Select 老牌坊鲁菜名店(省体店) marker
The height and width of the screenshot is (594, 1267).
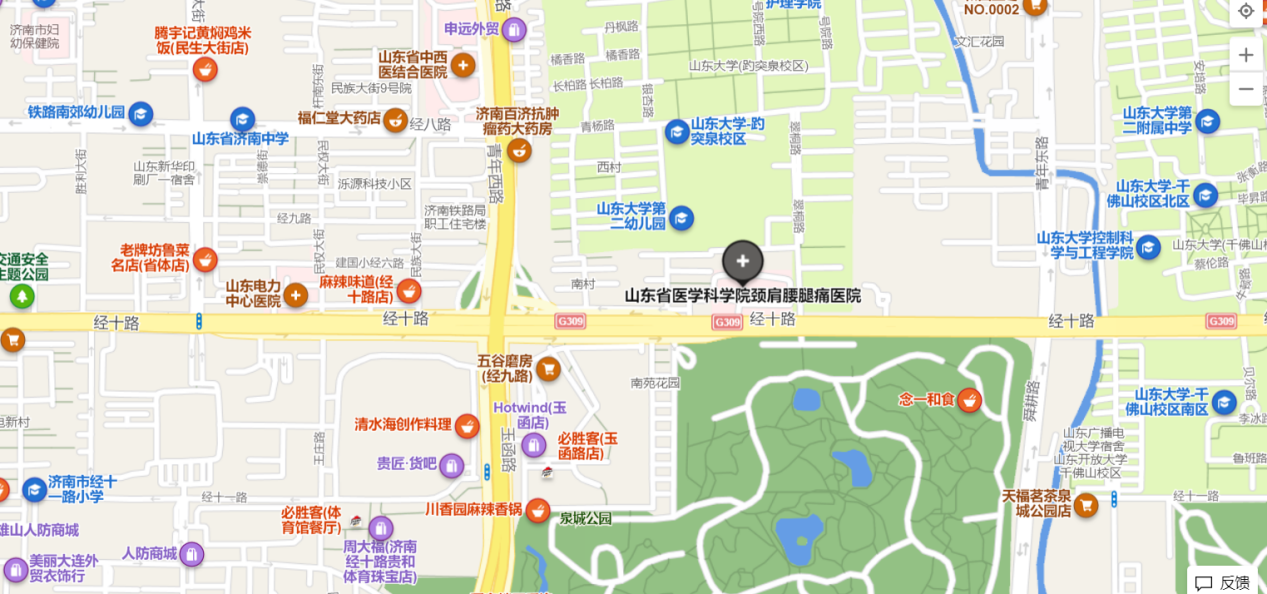tap(205, 259)
